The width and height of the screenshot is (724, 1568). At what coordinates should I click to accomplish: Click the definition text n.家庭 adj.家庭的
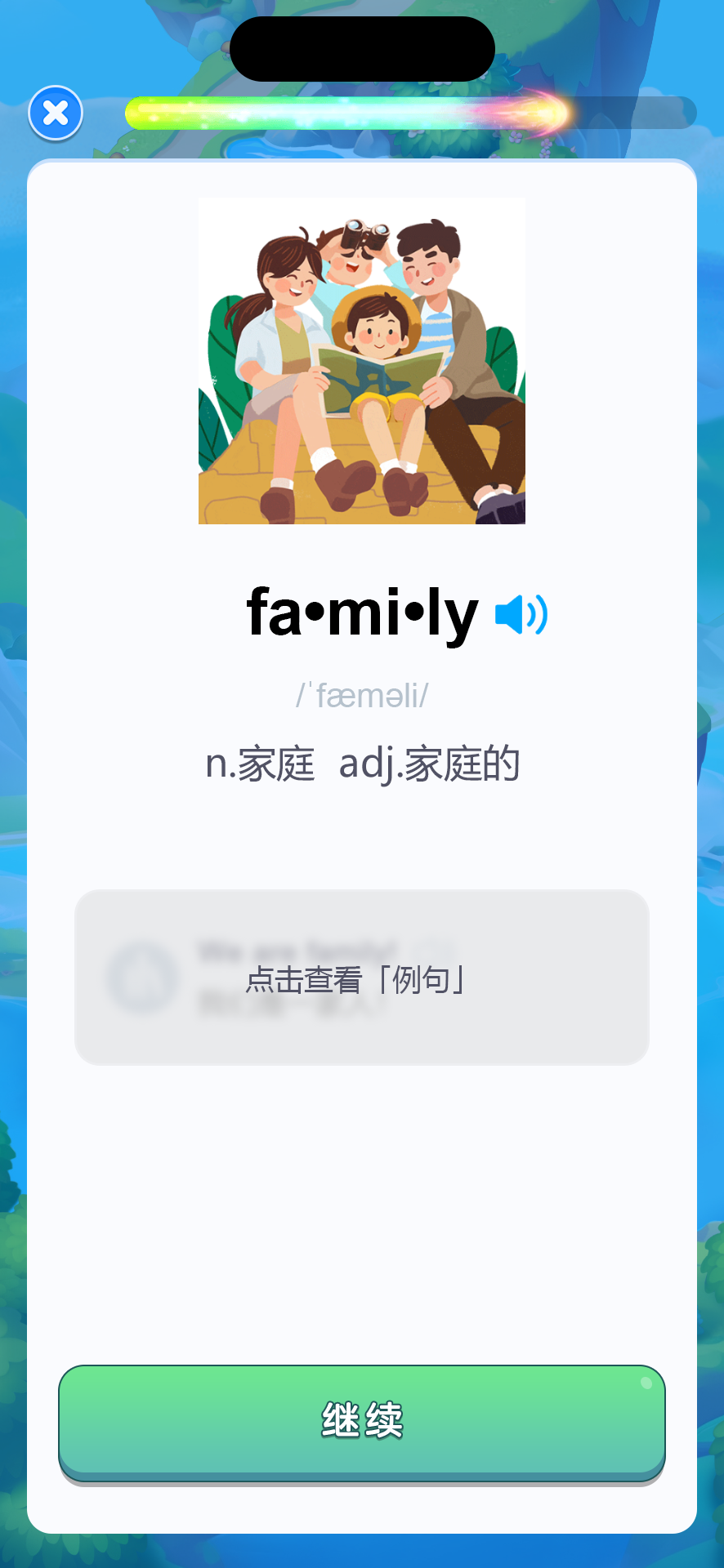(362, 762)
